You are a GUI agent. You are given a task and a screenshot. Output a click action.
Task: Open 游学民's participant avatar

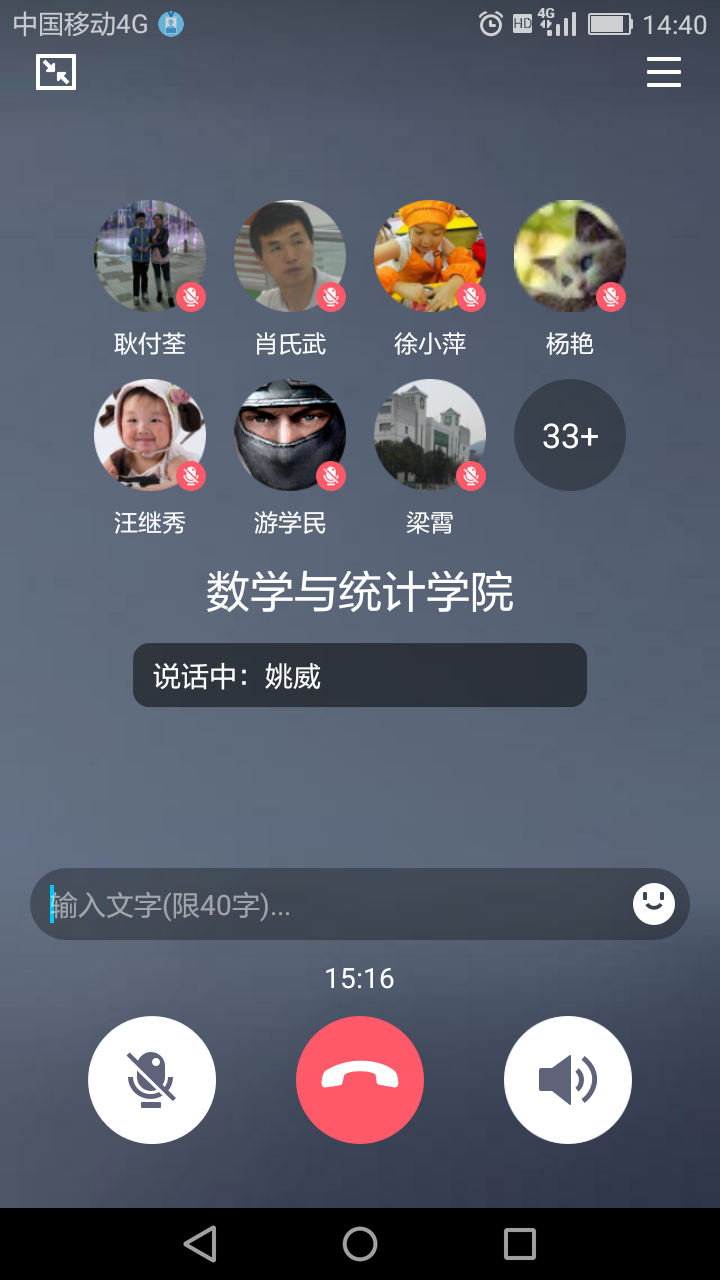tap(290, 435)
